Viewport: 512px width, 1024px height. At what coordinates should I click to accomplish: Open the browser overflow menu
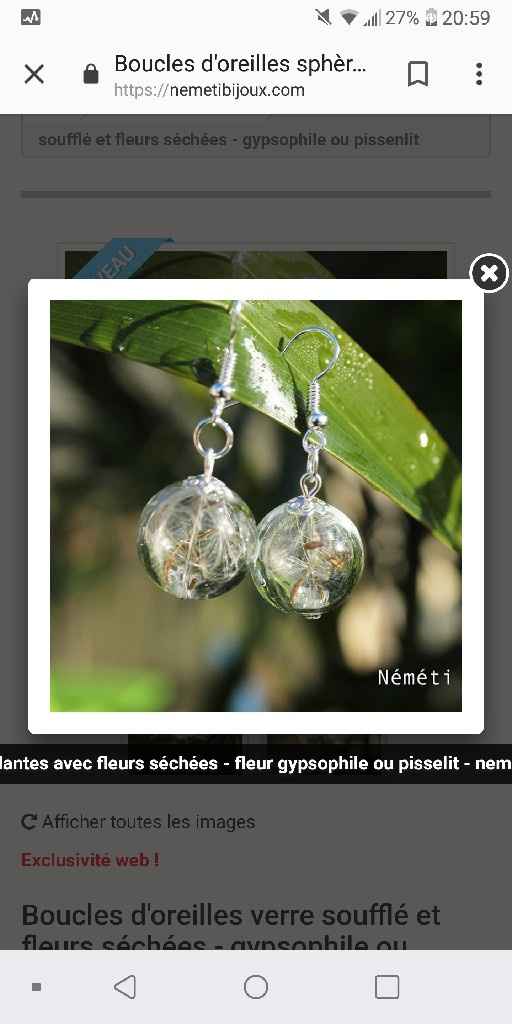point(479,74)
